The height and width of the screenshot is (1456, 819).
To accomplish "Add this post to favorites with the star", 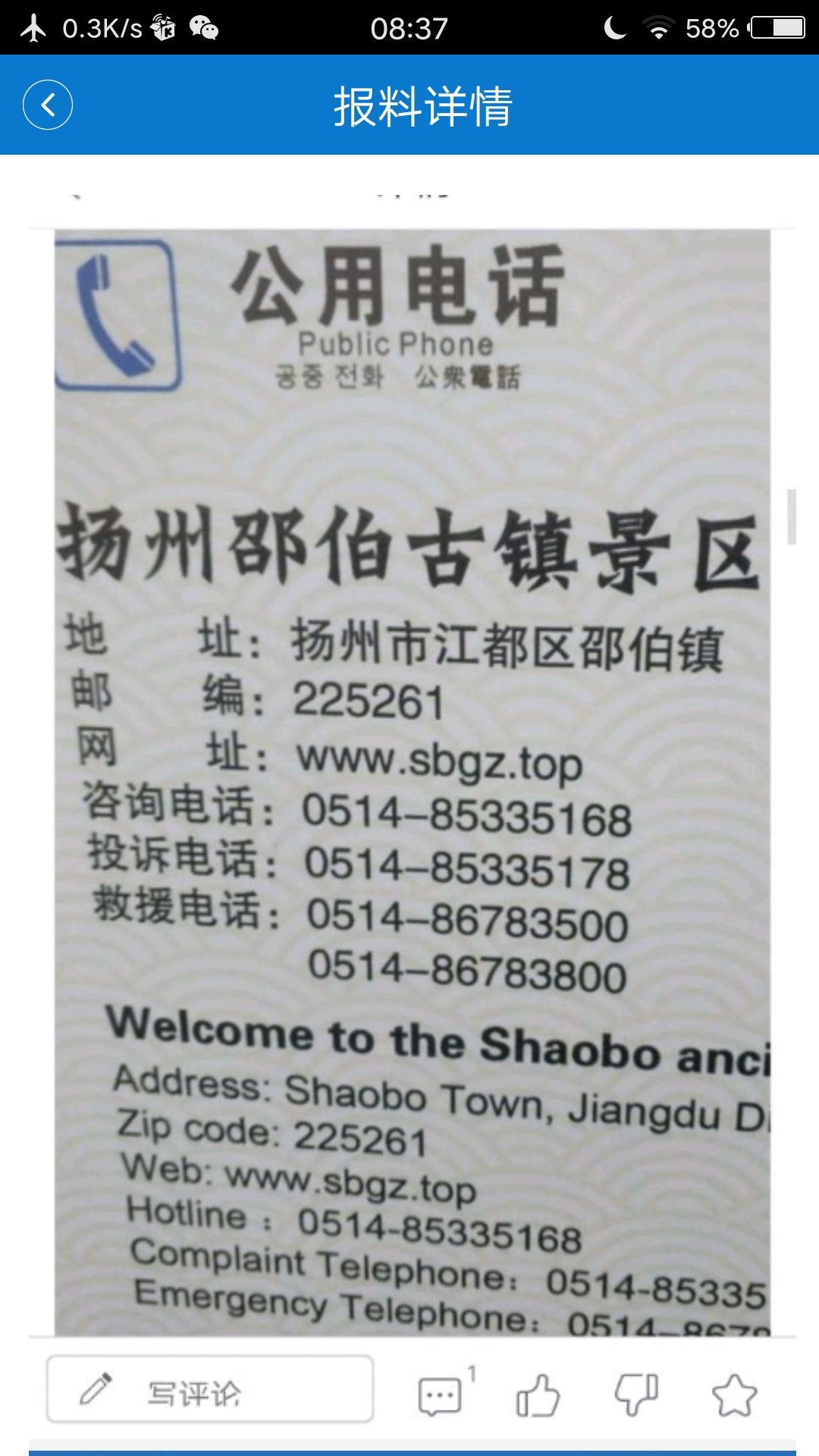I will click(x=734, y=1395).
